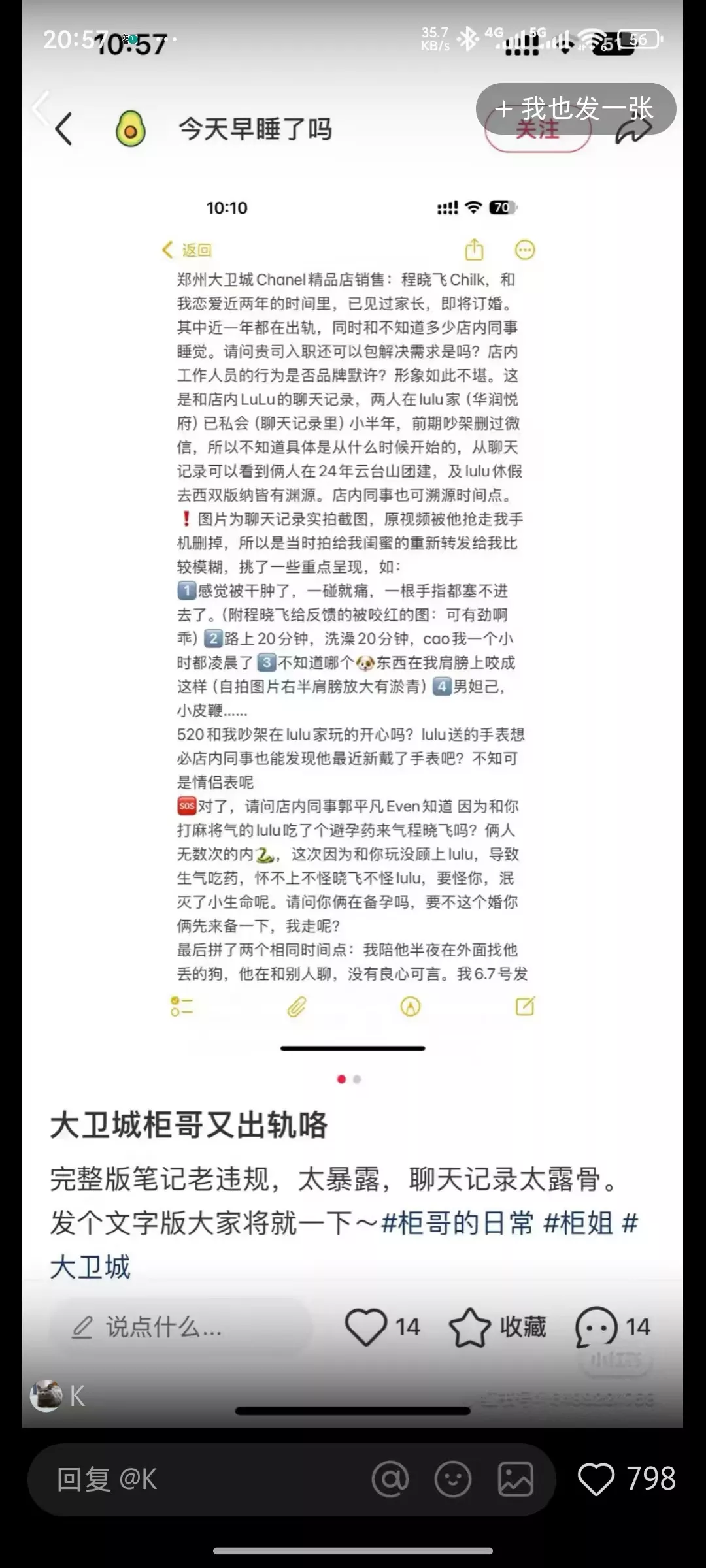Image resolution: width=706 pixels, height=1568 pixels.
Task: Mention someone with the @ icon
Action: coord(390,1479)
